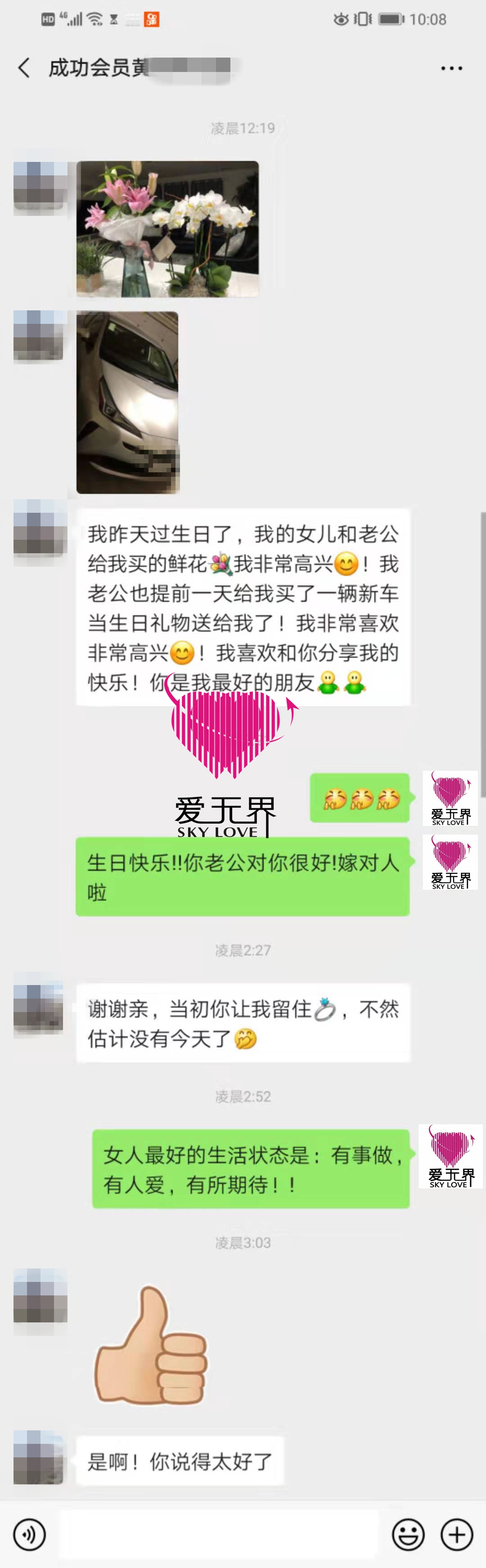Screen dimensions: 486x1568
Task: Open the flower bouquet photo
Action: (167, 229)
